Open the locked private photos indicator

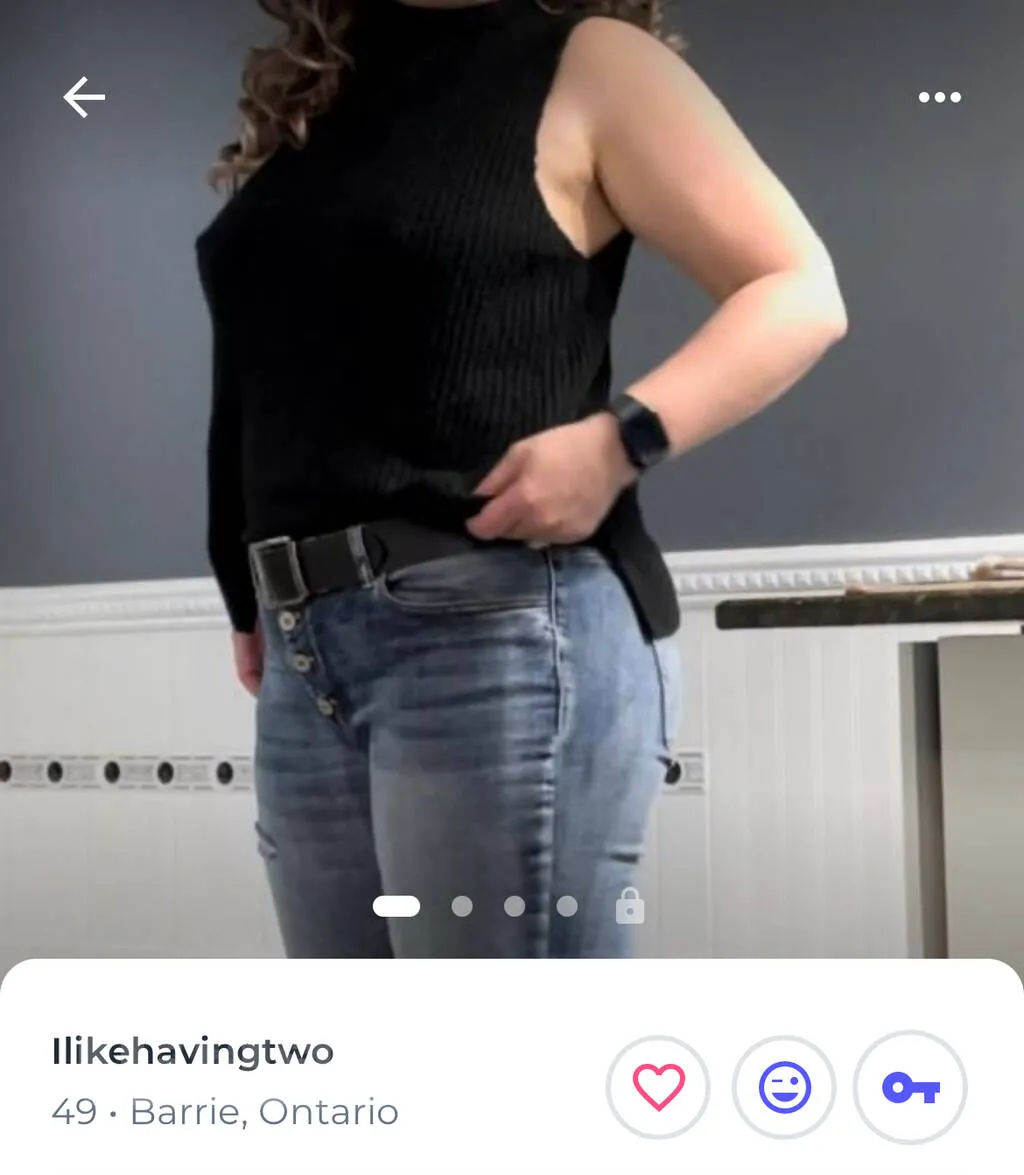click(x=629, y=906)
